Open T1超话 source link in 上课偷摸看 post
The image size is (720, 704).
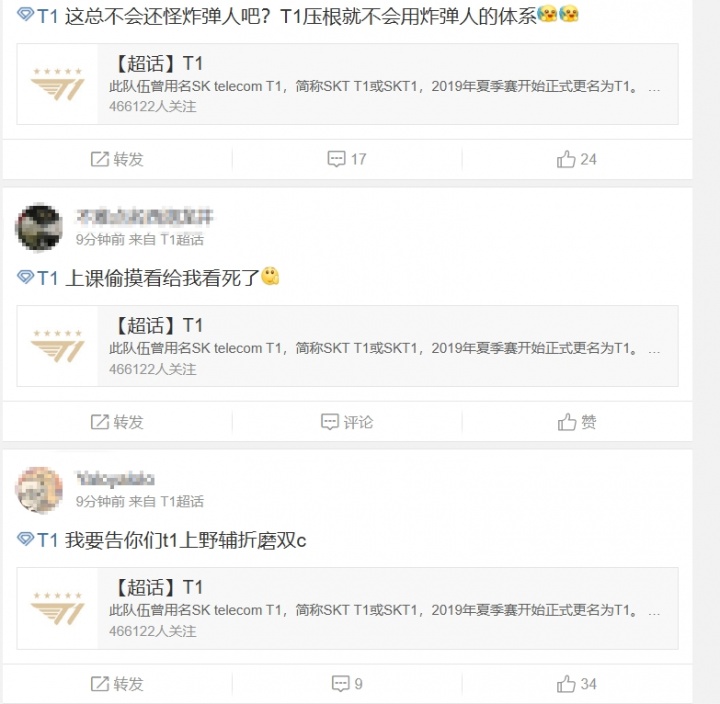click(x=182, y=239)
